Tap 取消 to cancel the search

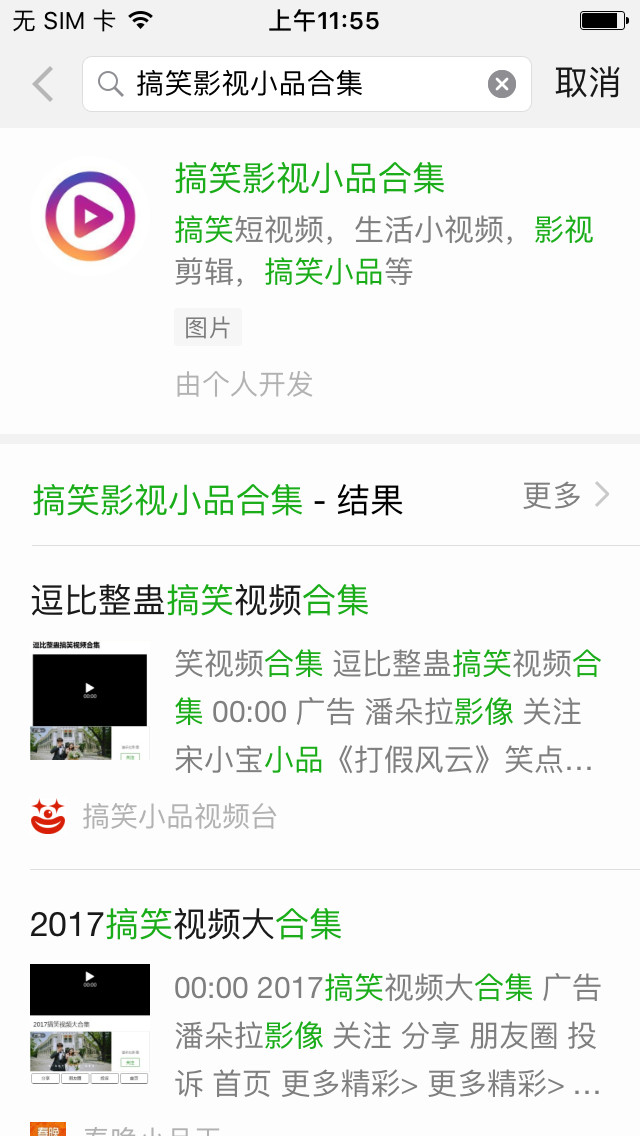click(x=588, y=83)
